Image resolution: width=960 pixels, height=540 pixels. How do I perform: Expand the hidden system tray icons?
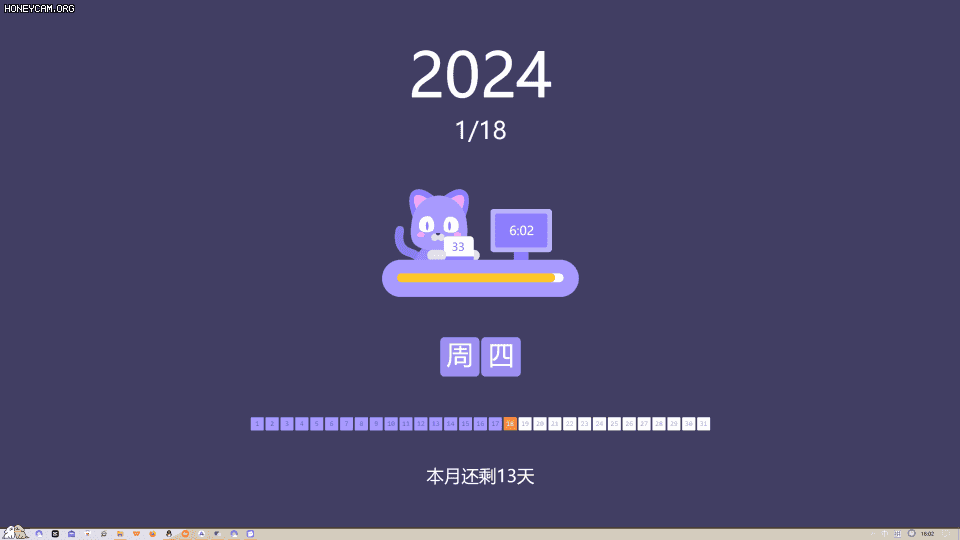tap(873, 533)
